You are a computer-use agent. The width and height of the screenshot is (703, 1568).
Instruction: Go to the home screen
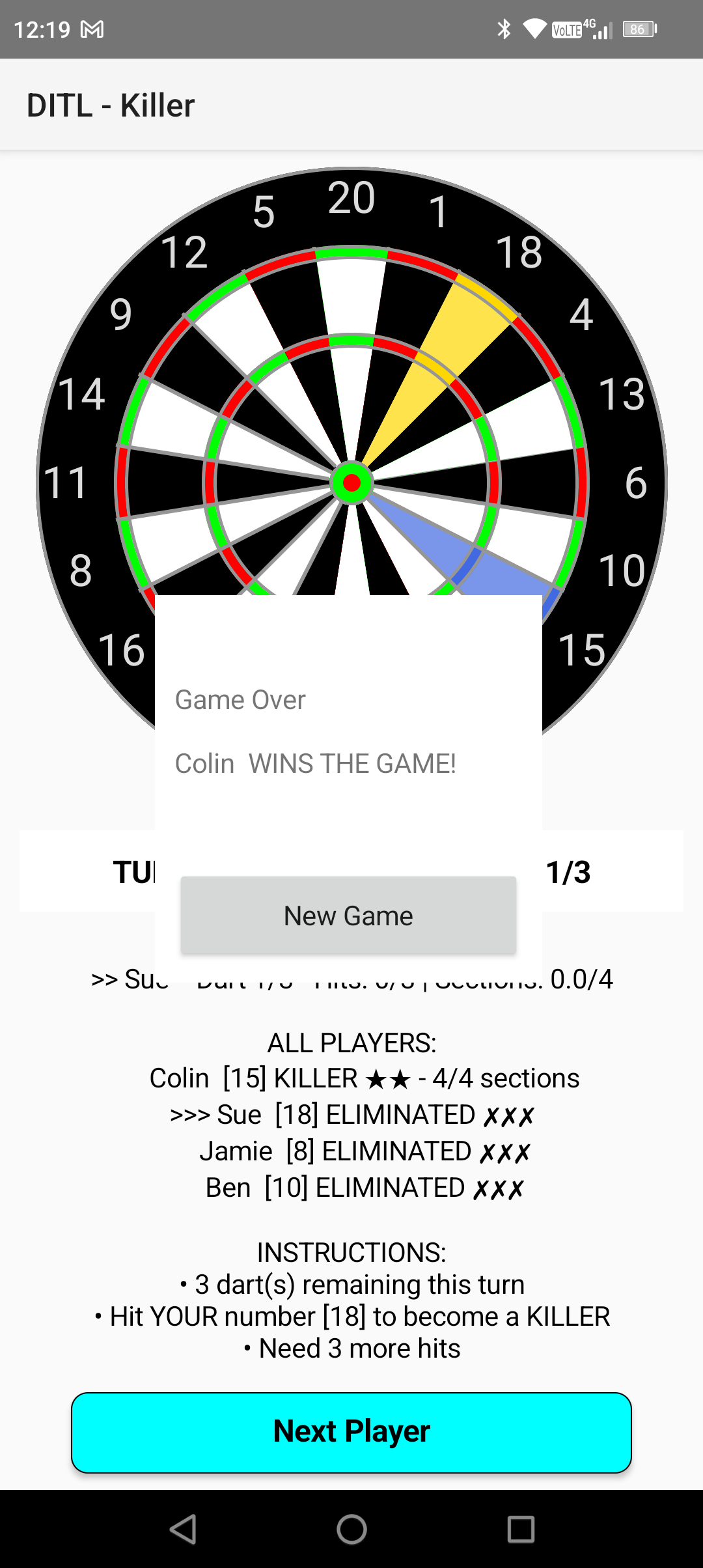[351, 1529]
